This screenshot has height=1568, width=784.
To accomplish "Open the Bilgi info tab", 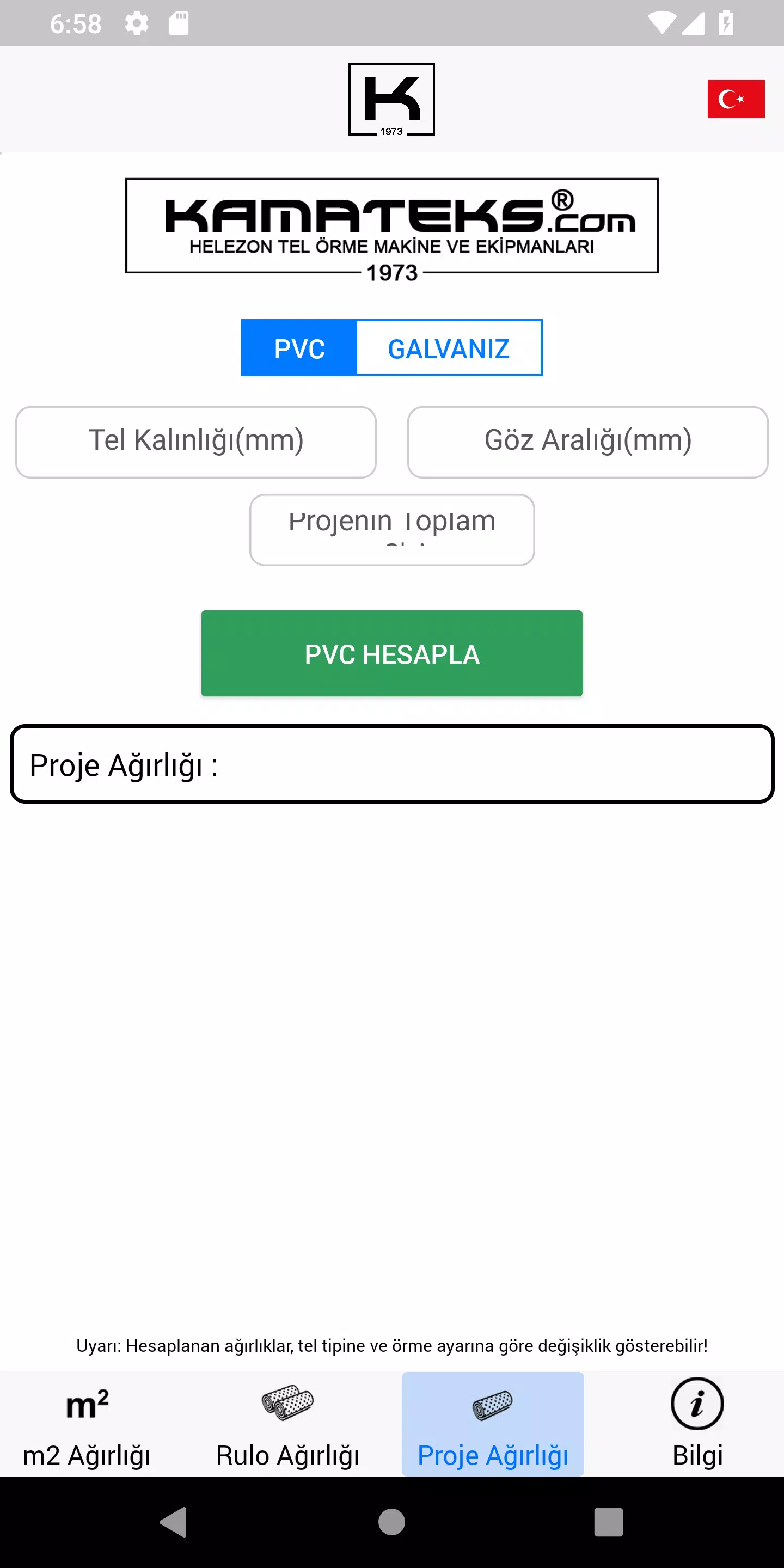I will click(697, 1424).
